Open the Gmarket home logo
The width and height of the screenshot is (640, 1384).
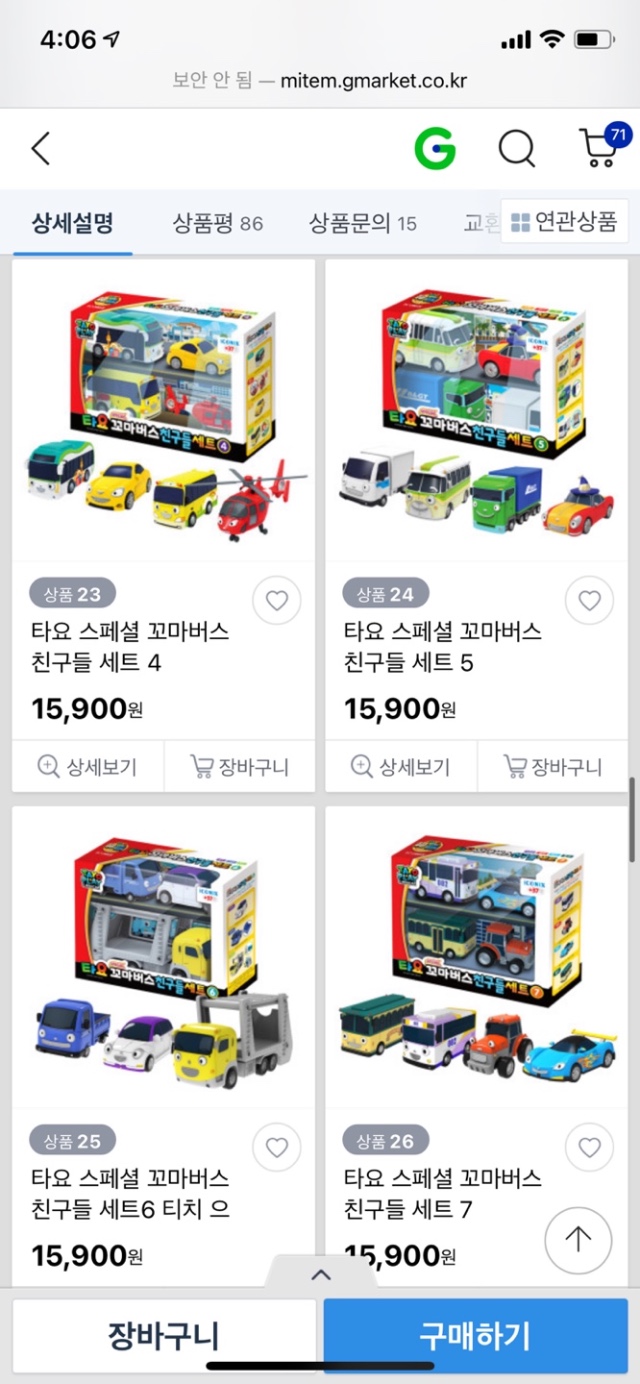tap(435, 149)
